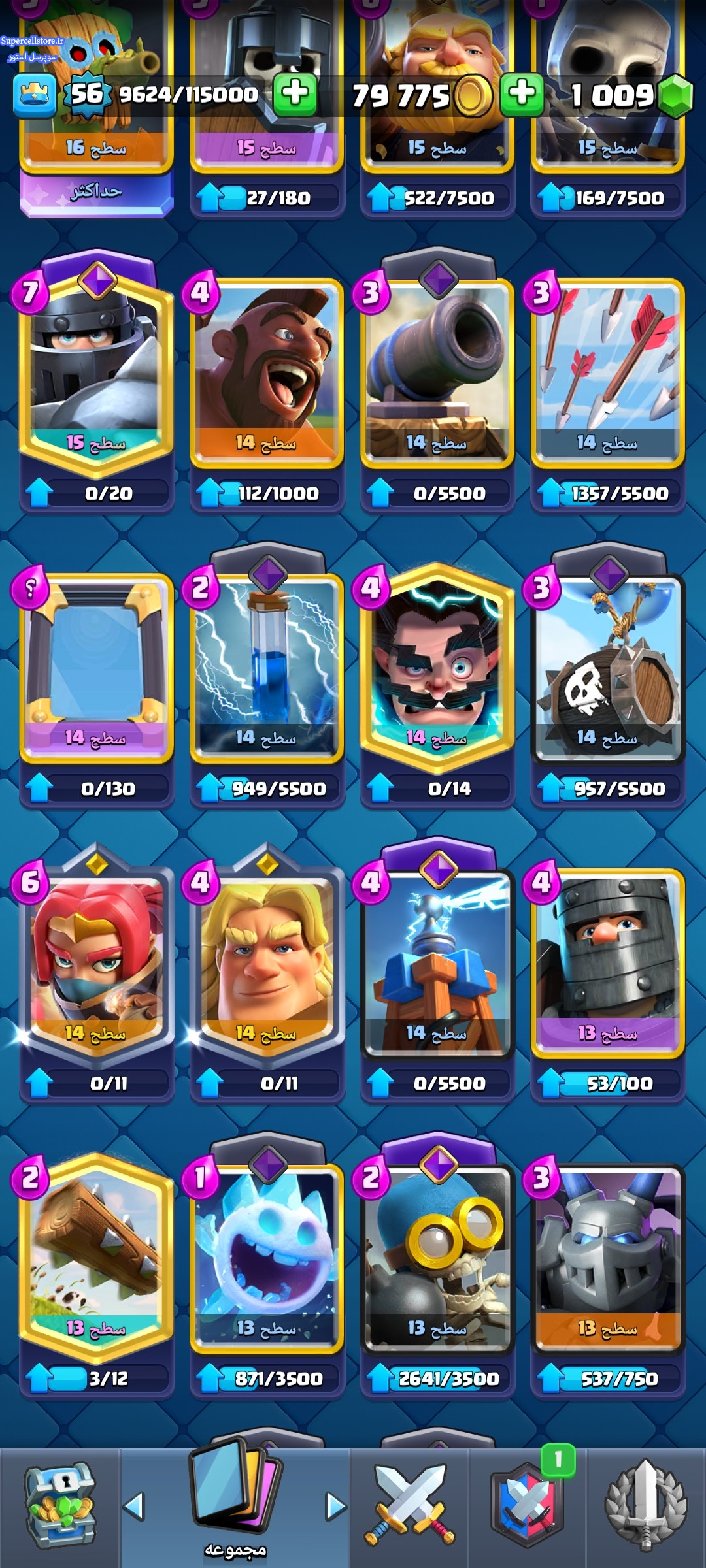The height and width of the screenshot is (1568, 706).
Task: Tap the green plus next to gold
Action: (x=522, y=93)
